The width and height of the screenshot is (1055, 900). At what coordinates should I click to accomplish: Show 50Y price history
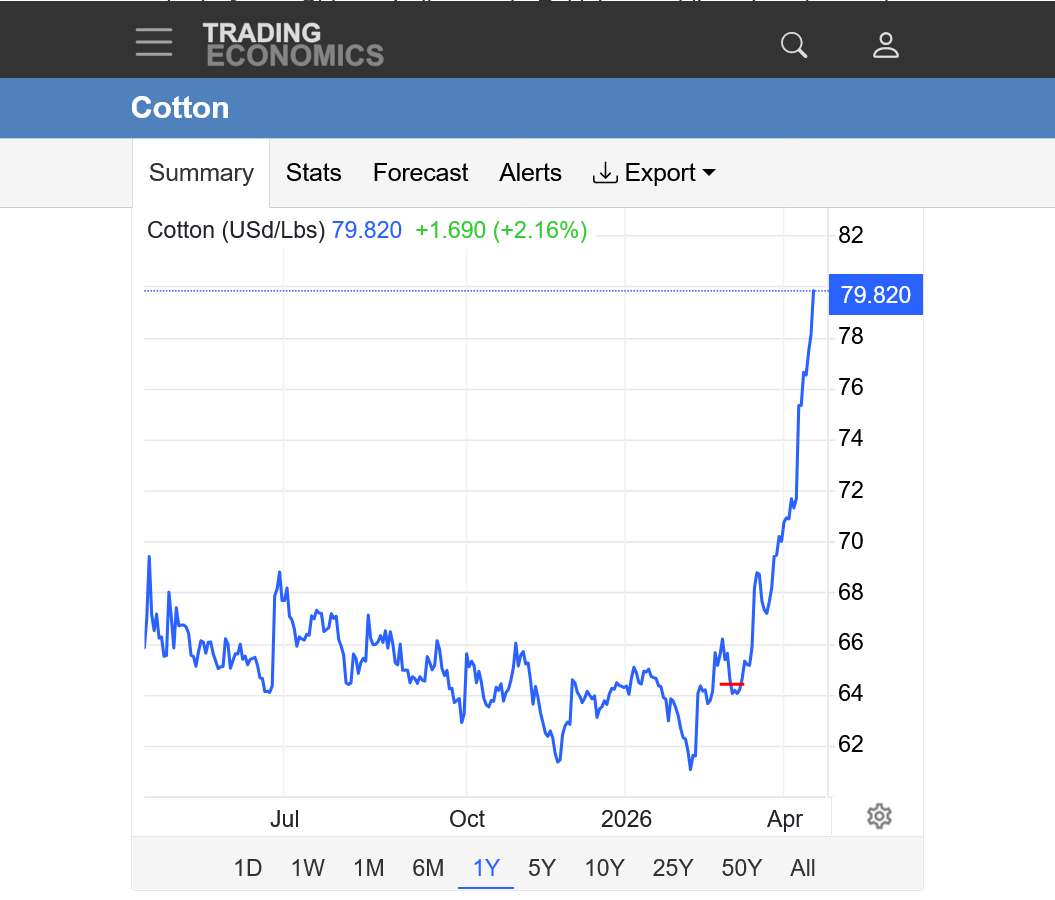[x=741, y=868]
